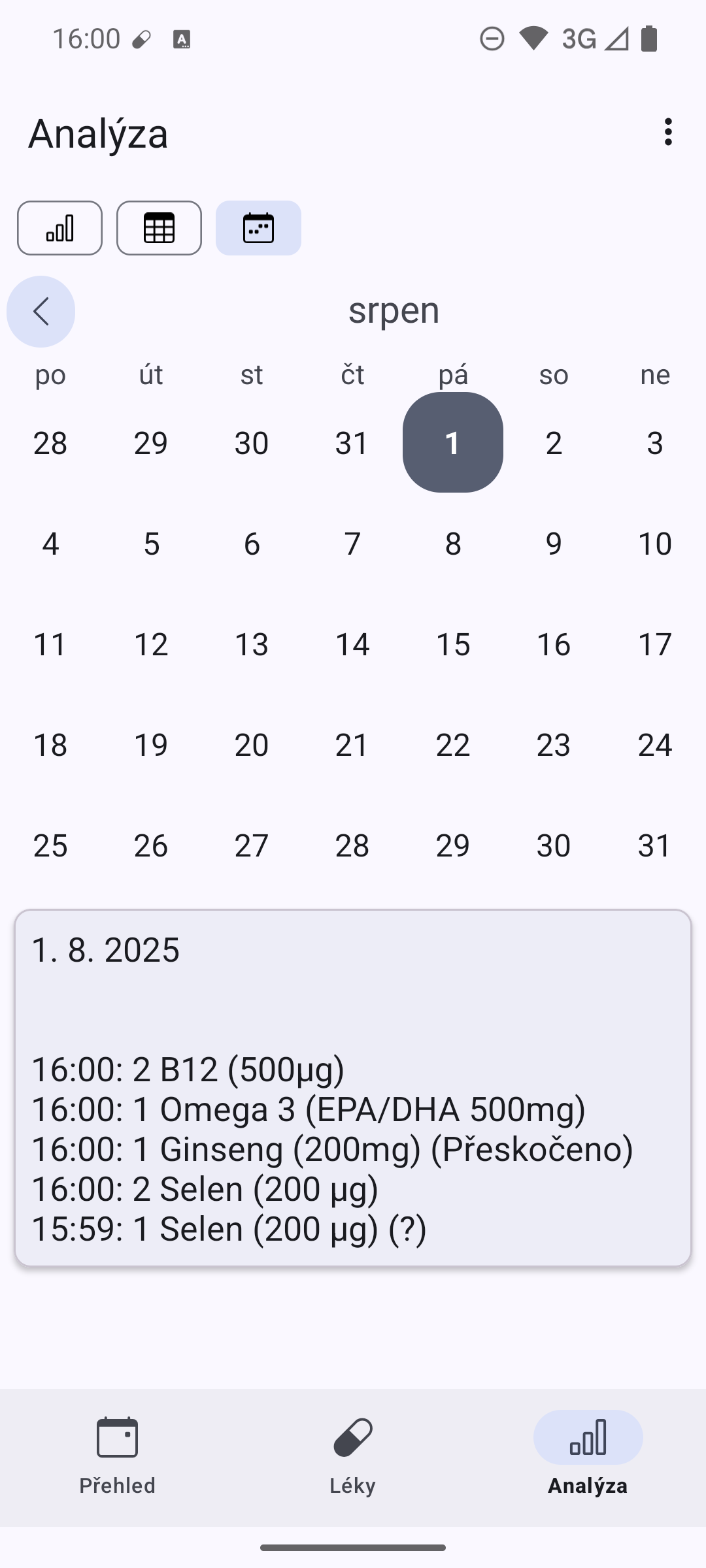Screen dimensions: 706x1568
Task: Pick August 15 in the calendar
Action: [452, 644]
